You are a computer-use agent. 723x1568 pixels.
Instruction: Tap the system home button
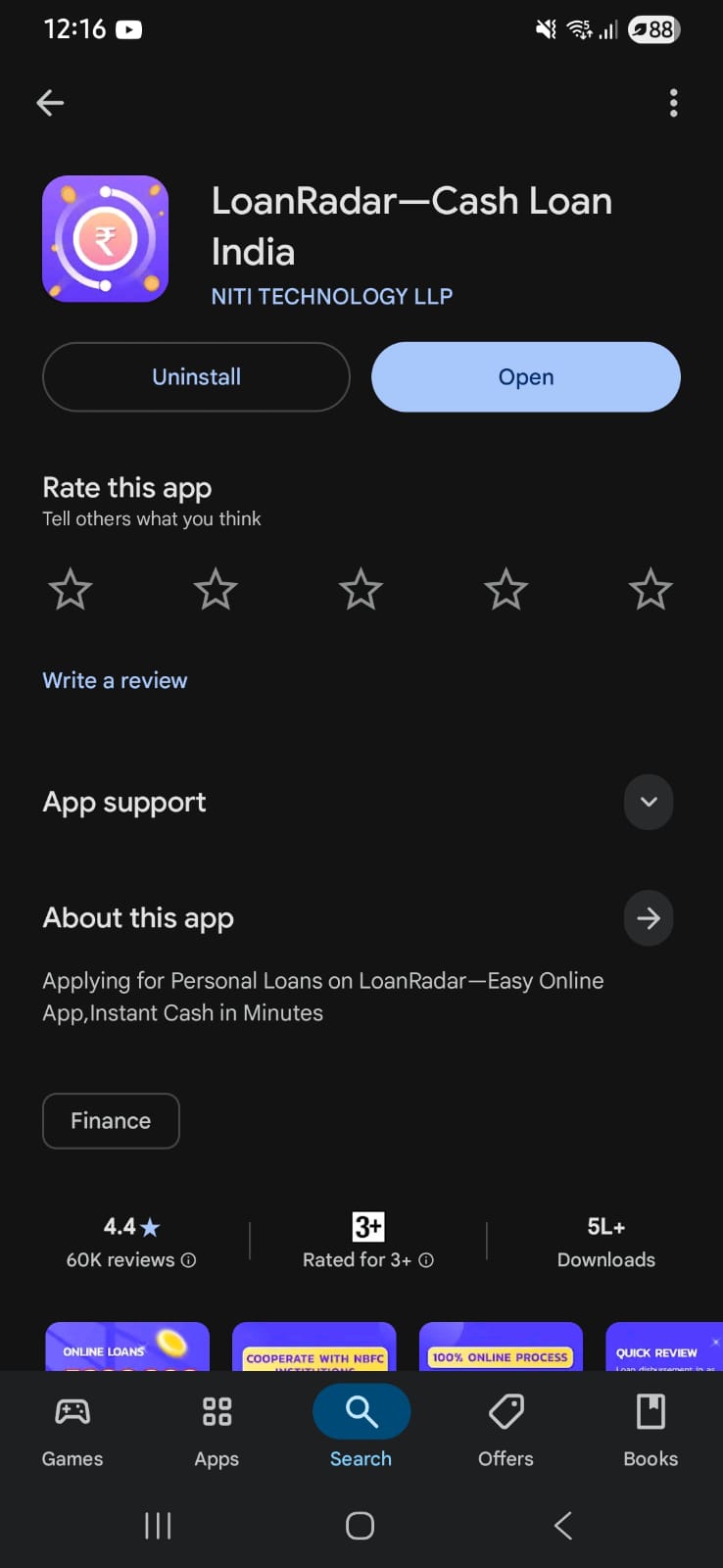[x=360, y=1525]
